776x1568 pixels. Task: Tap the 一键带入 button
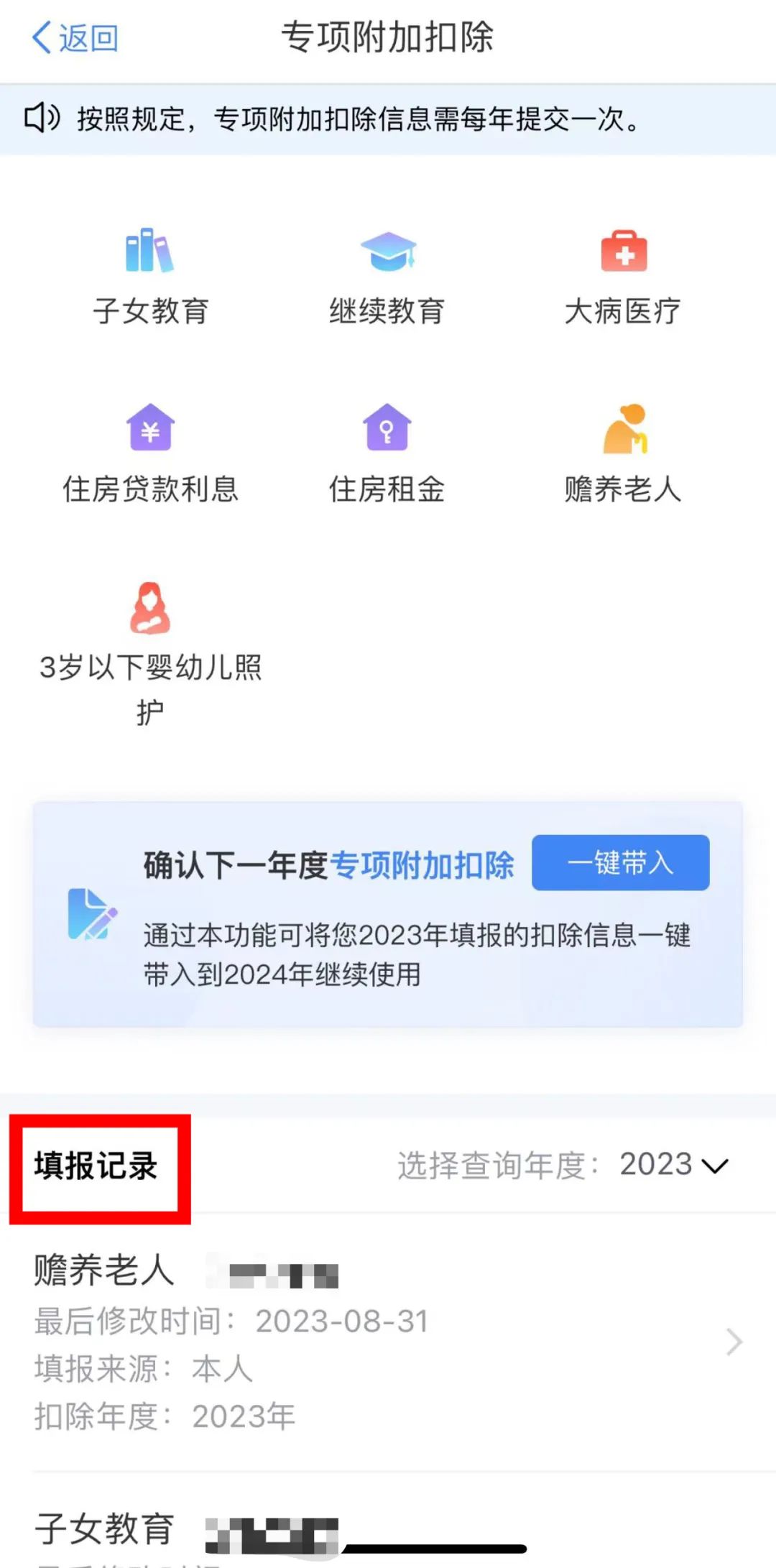pos(620,862)
